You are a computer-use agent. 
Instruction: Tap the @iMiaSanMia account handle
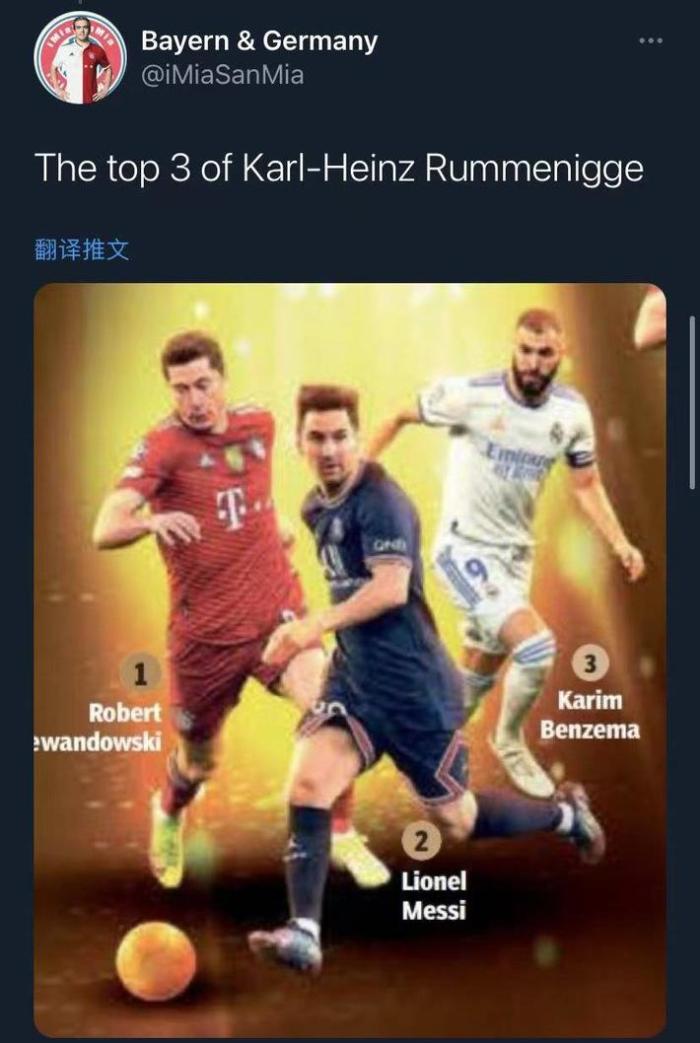coord(222,75)
